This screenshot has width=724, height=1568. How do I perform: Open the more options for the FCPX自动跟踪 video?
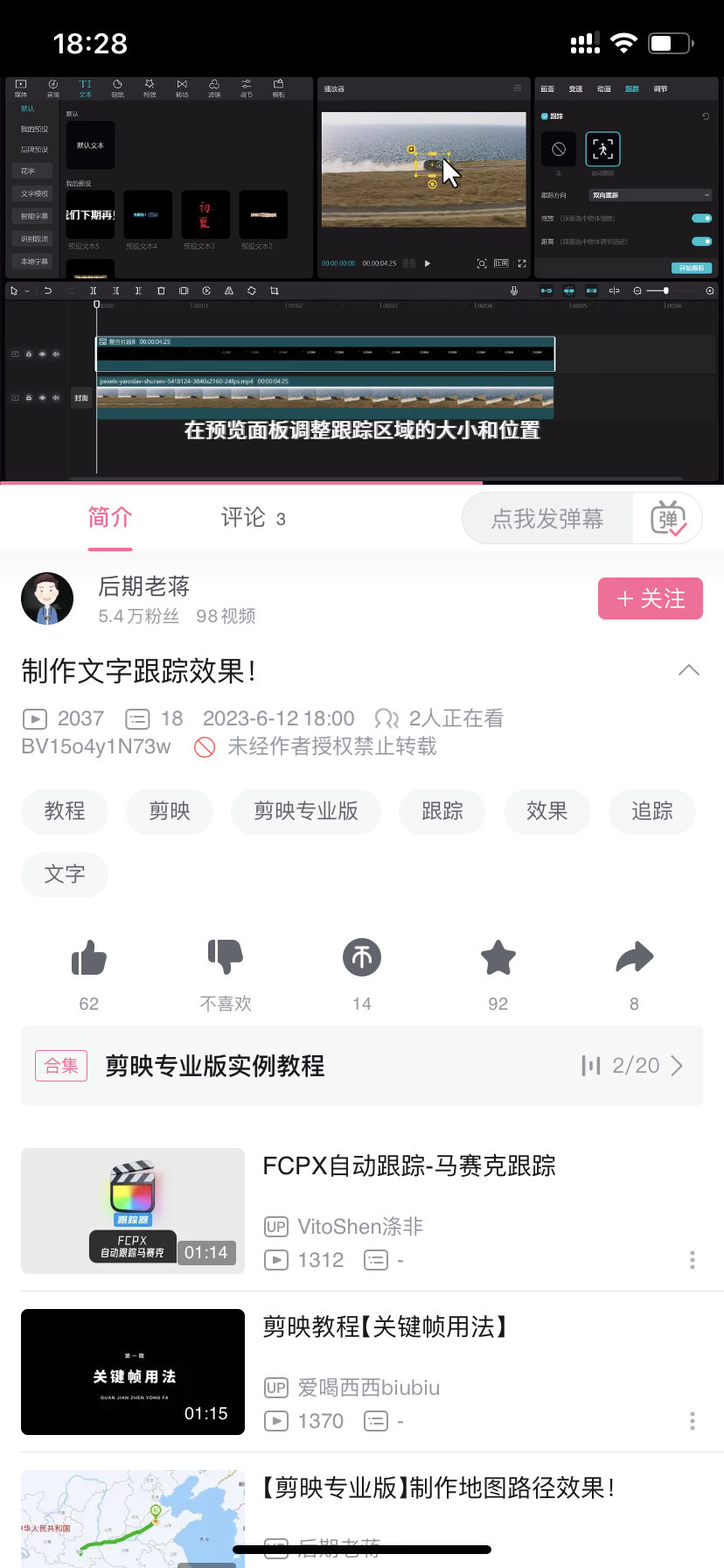click(x=693, y=1260)
